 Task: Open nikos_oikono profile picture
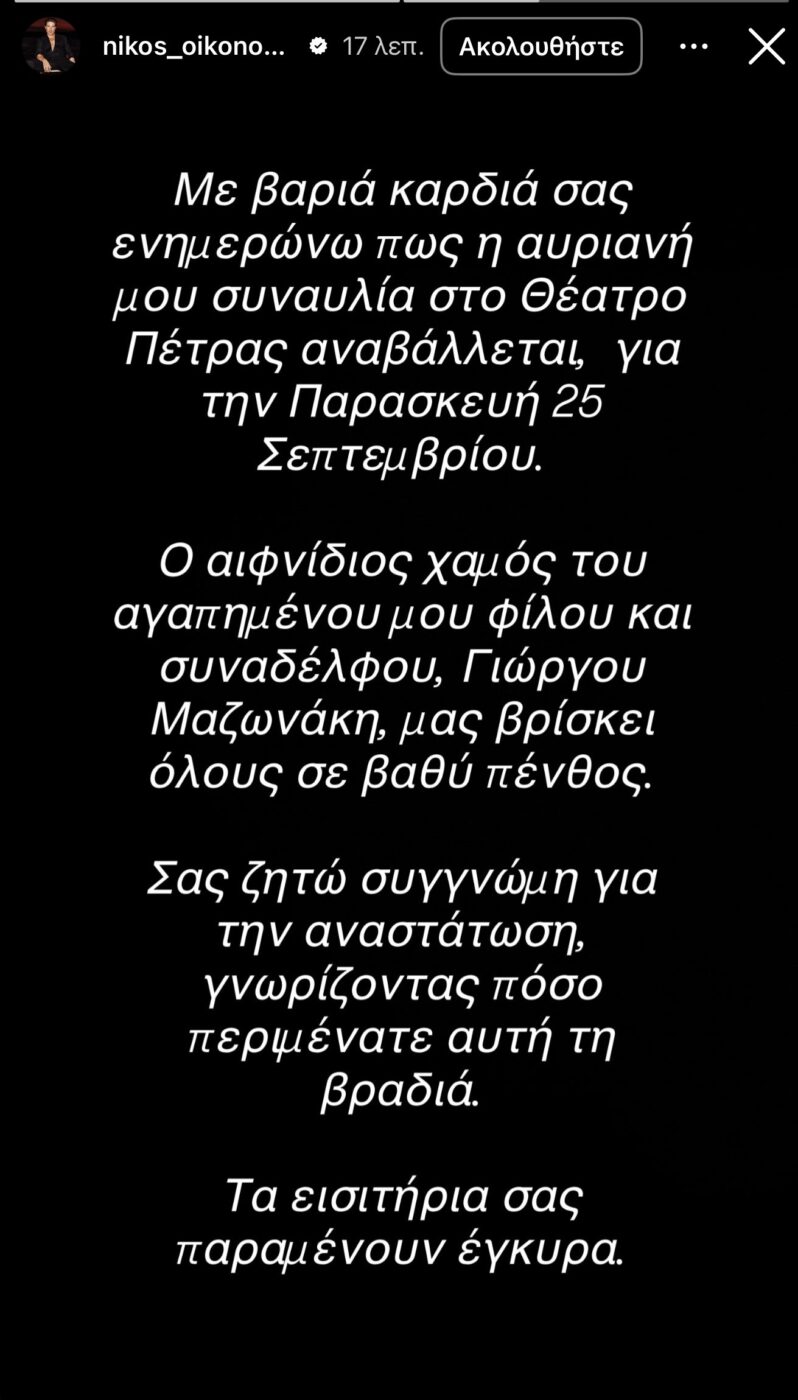pyautogui.click(x=51, y=46)
